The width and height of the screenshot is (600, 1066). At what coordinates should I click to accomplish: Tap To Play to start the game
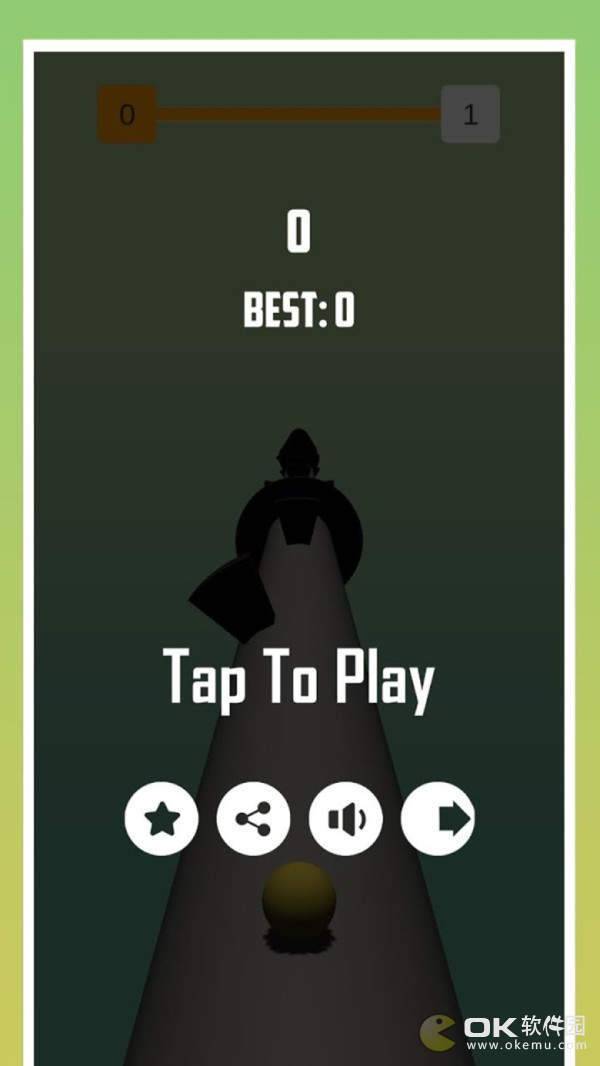tap(298, 681)
